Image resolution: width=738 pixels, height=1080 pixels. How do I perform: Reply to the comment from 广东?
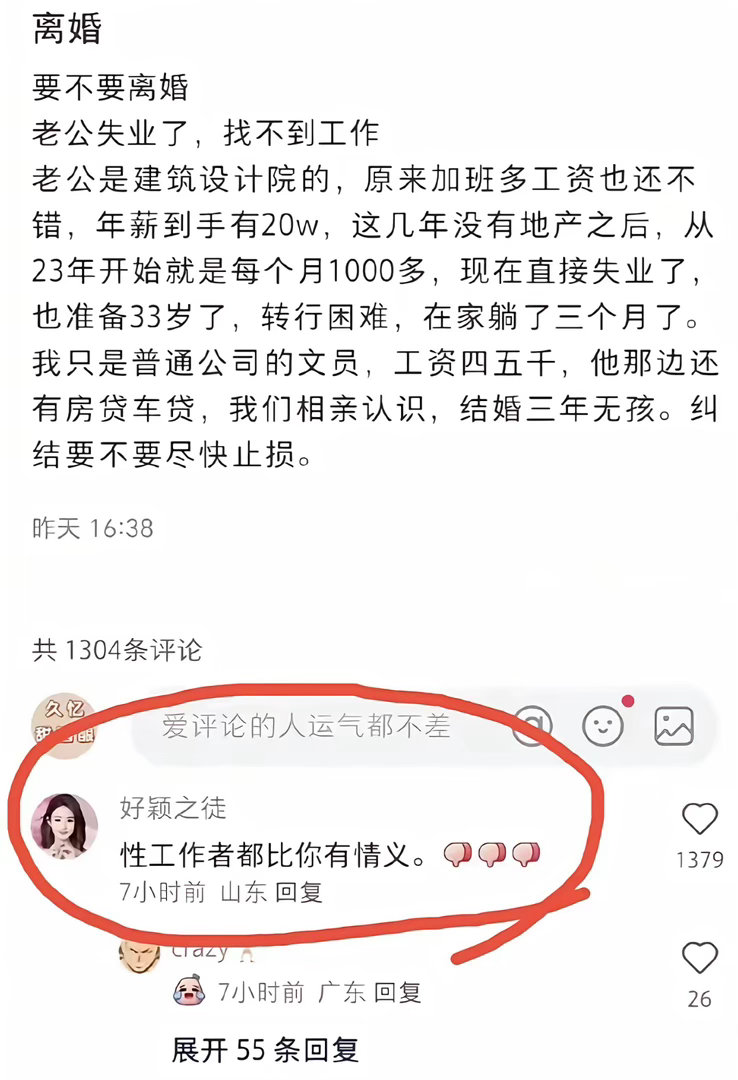click(398, 992)
